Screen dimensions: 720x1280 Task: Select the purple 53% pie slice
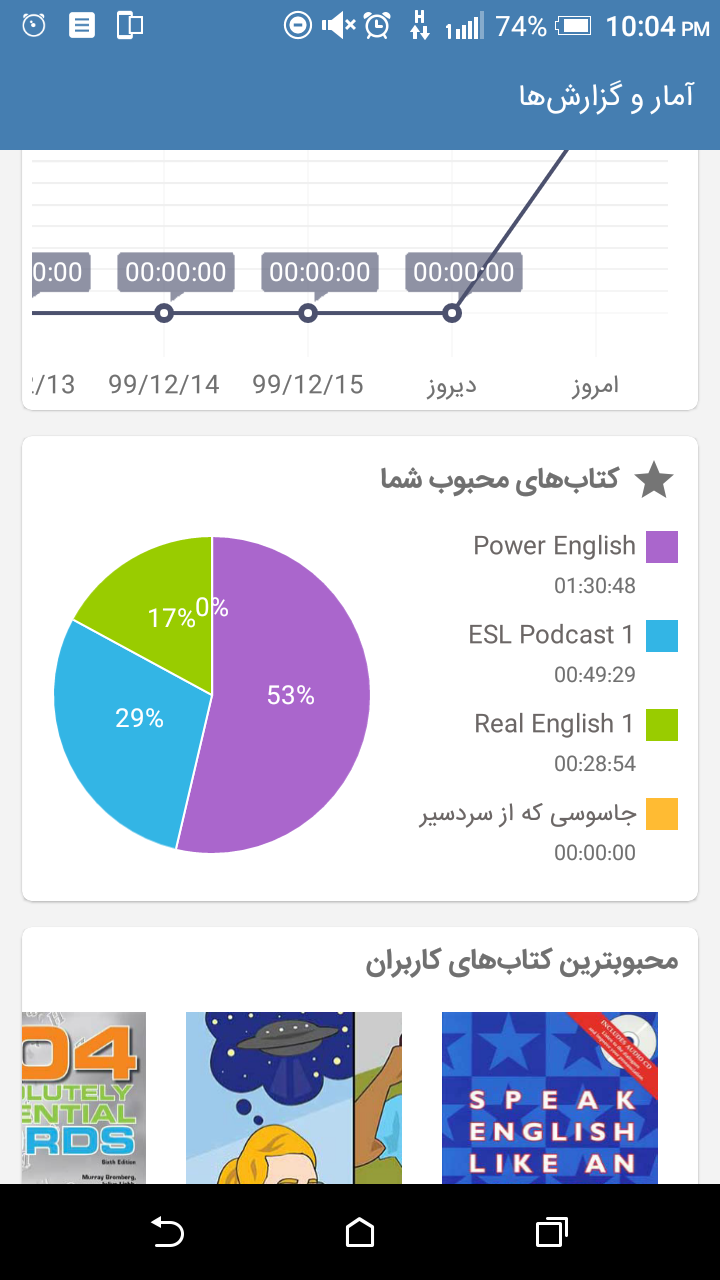(x=290, y=695)
